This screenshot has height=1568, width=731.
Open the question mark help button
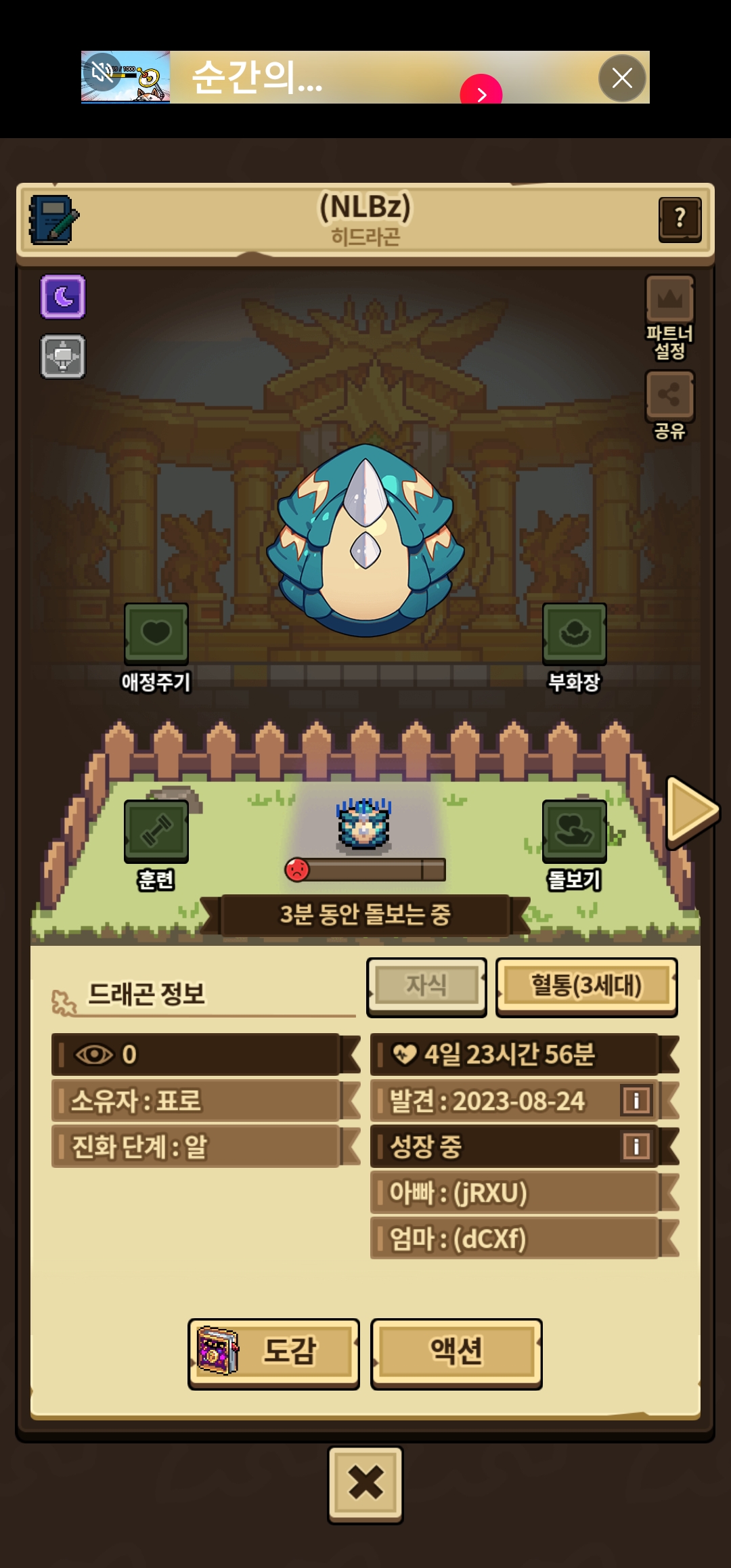pos(680,219)
